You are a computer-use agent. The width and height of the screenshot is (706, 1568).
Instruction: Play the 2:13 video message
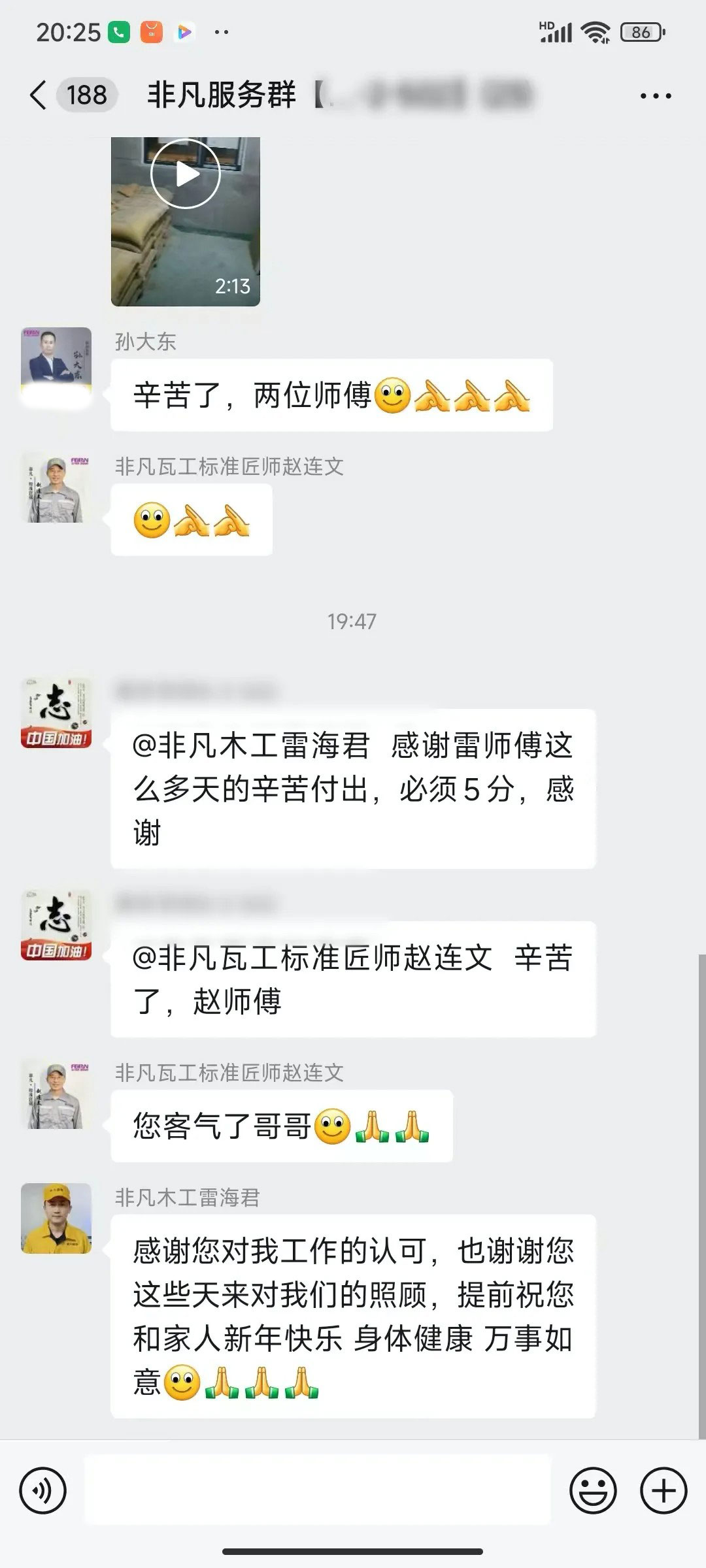[186, 174]
